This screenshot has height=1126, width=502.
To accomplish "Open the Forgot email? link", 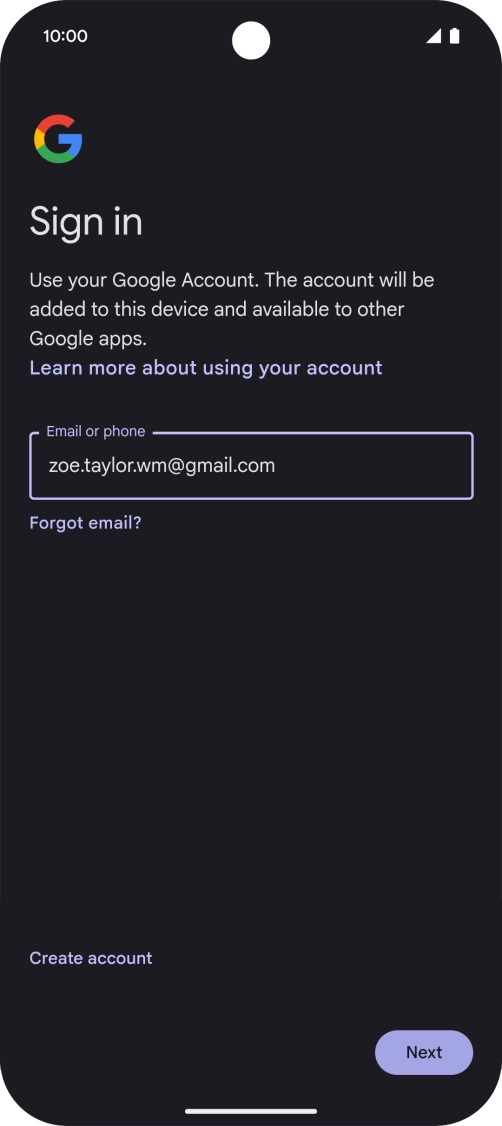I will [85, 523].
